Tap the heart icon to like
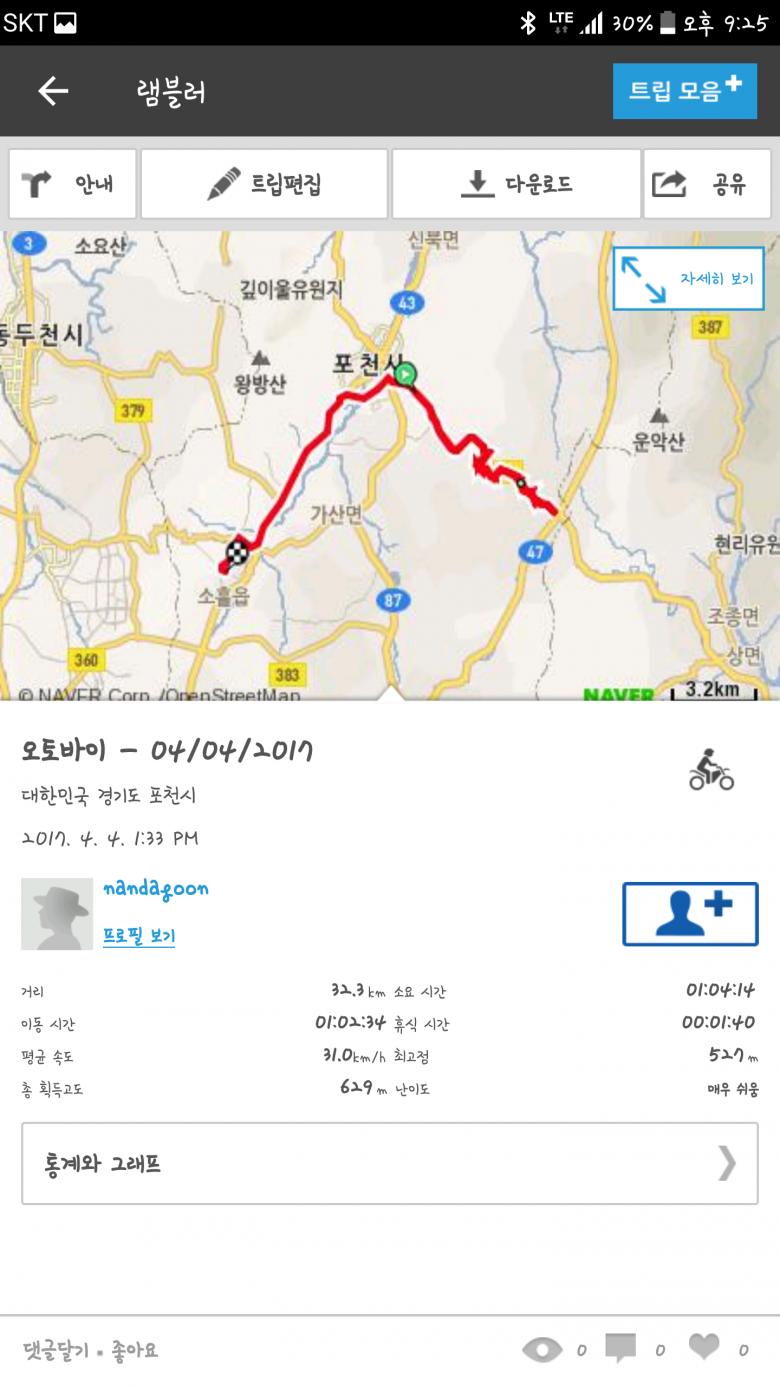 coord(704,1348)
